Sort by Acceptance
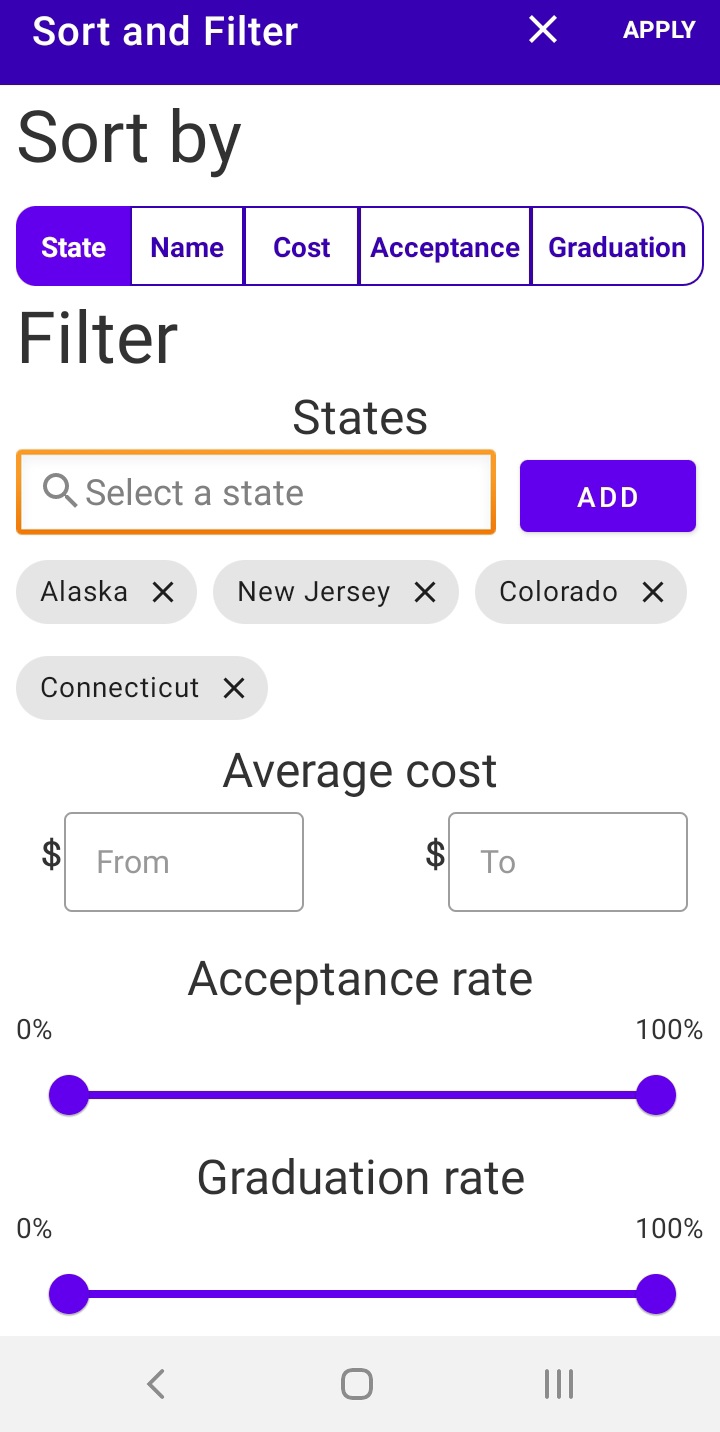Viewport: 720px width, 1432px height. pyautogui.click(x=445, y=247)
